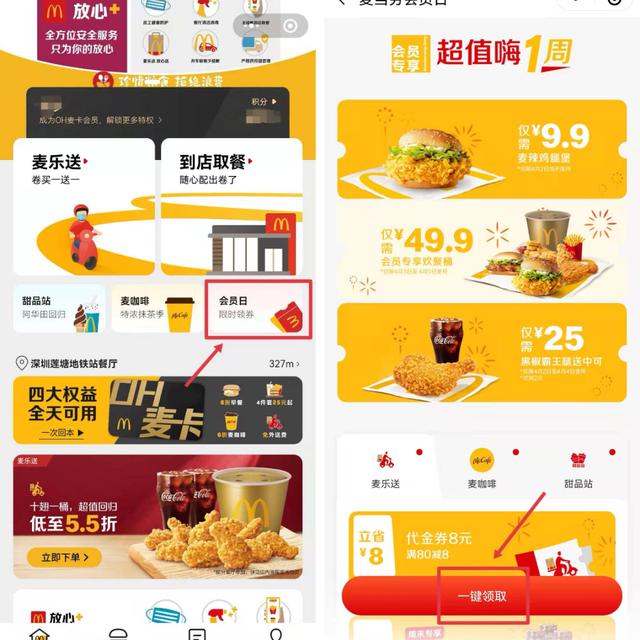The width and height of the screenshot is (640, 640).
Task: Open the 代金券8元 满80减8 voucher
Action: click(482, 544)
